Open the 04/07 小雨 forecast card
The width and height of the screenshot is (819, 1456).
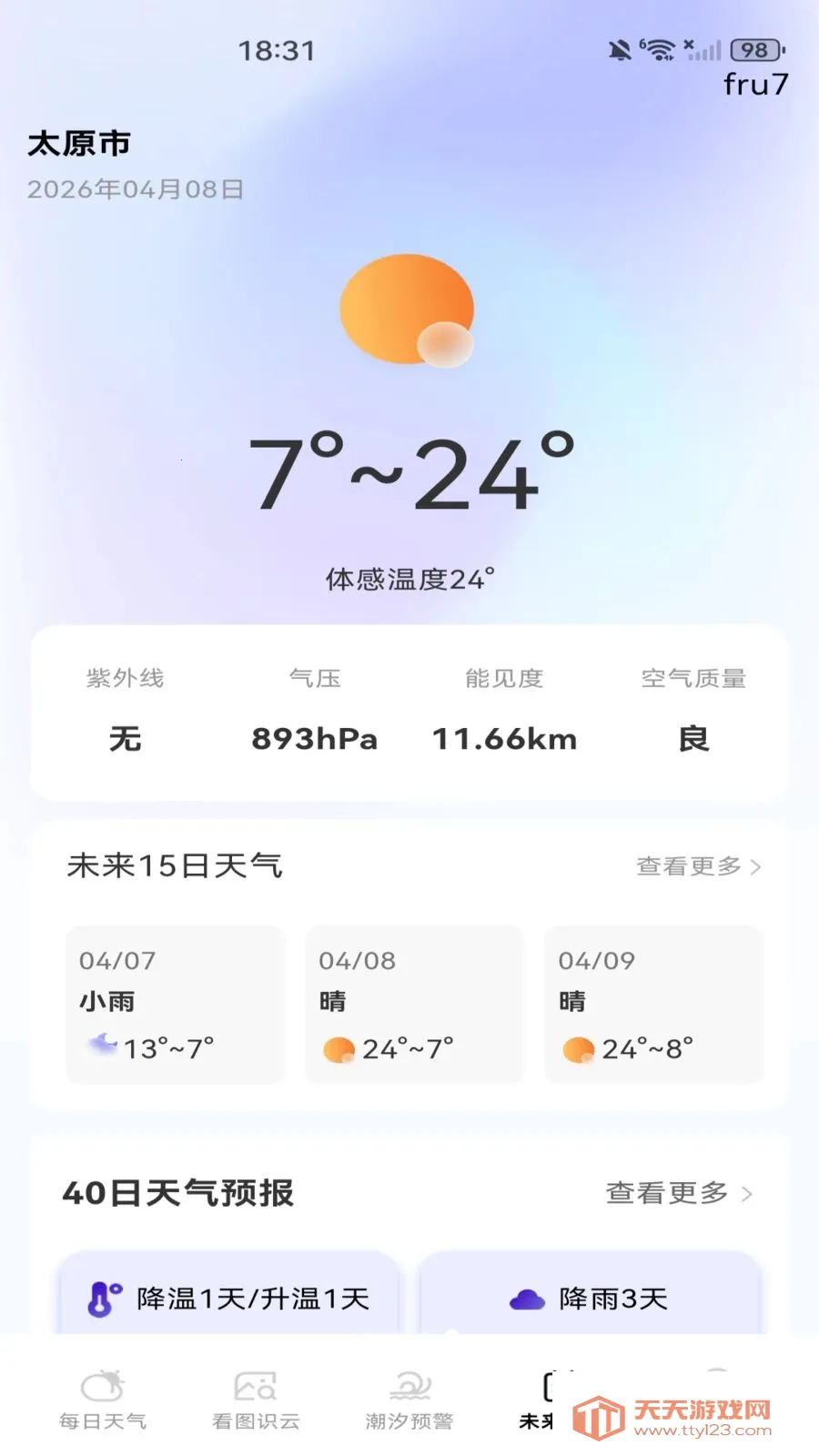click(x=175, y=1005)
